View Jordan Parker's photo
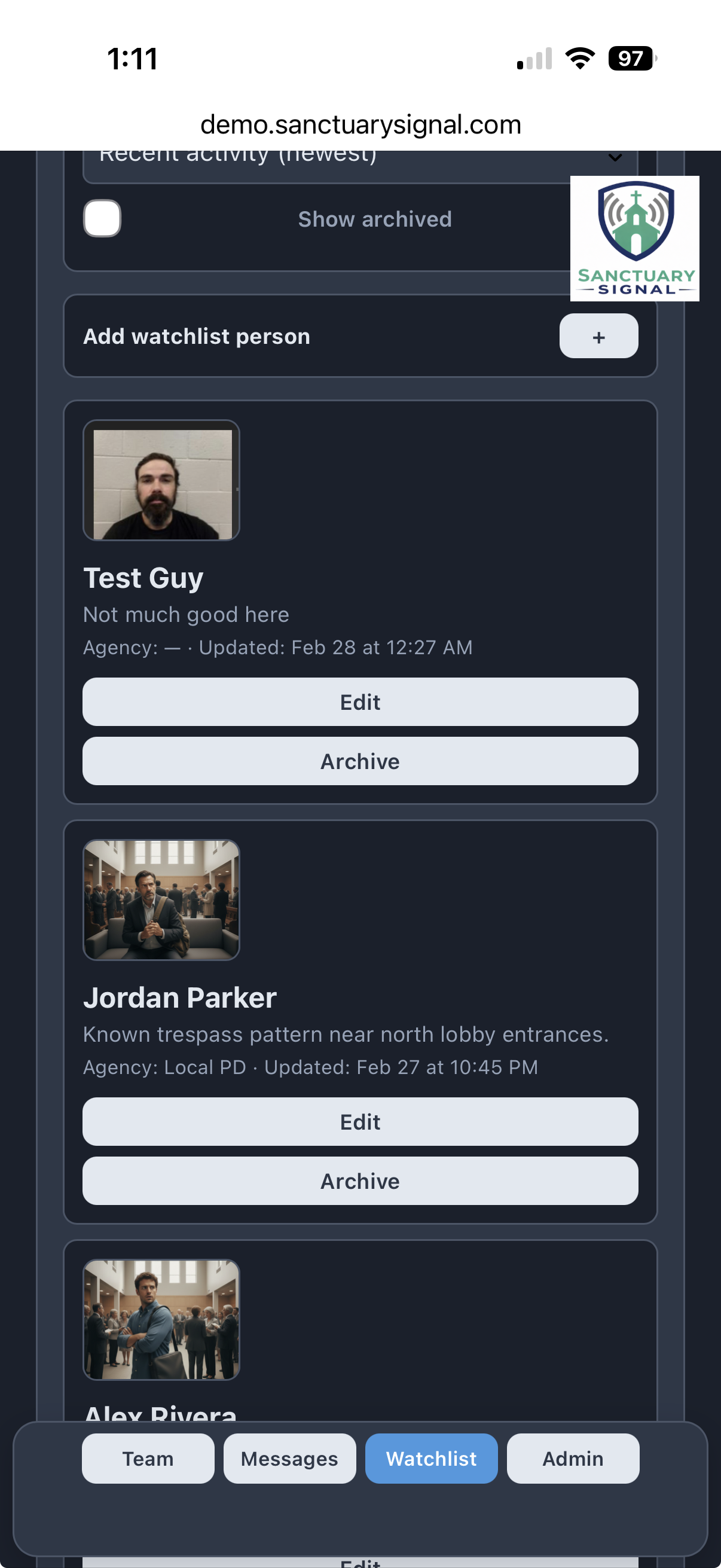The width and height of the screenshot is (721, 1568). coord(161,900)
